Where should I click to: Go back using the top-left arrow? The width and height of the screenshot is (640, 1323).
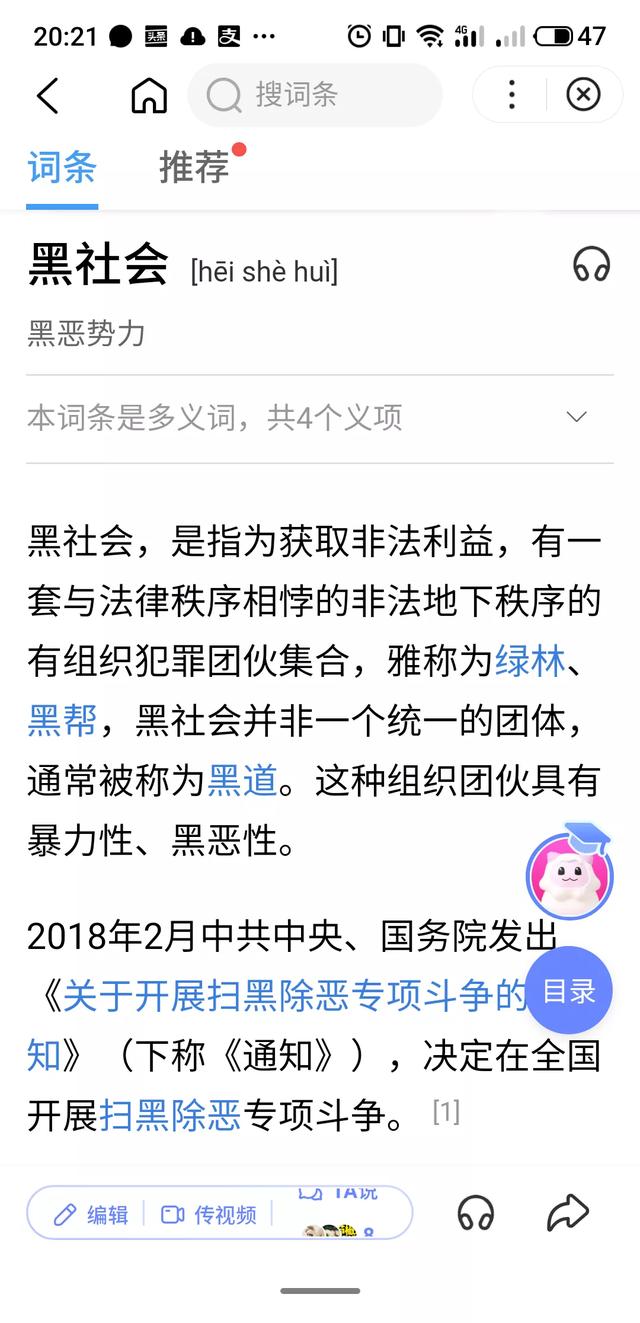pos(47,95)
